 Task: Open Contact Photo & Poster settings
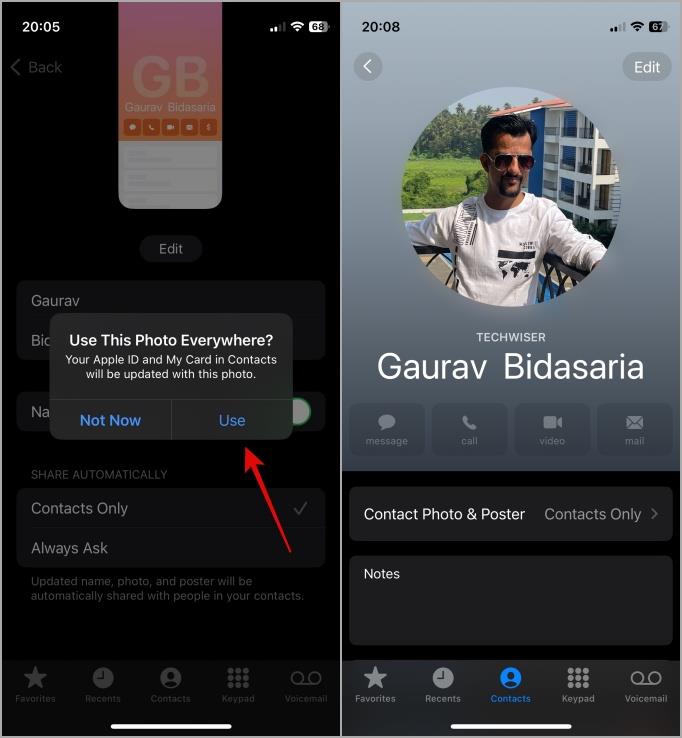coord(510,514)
